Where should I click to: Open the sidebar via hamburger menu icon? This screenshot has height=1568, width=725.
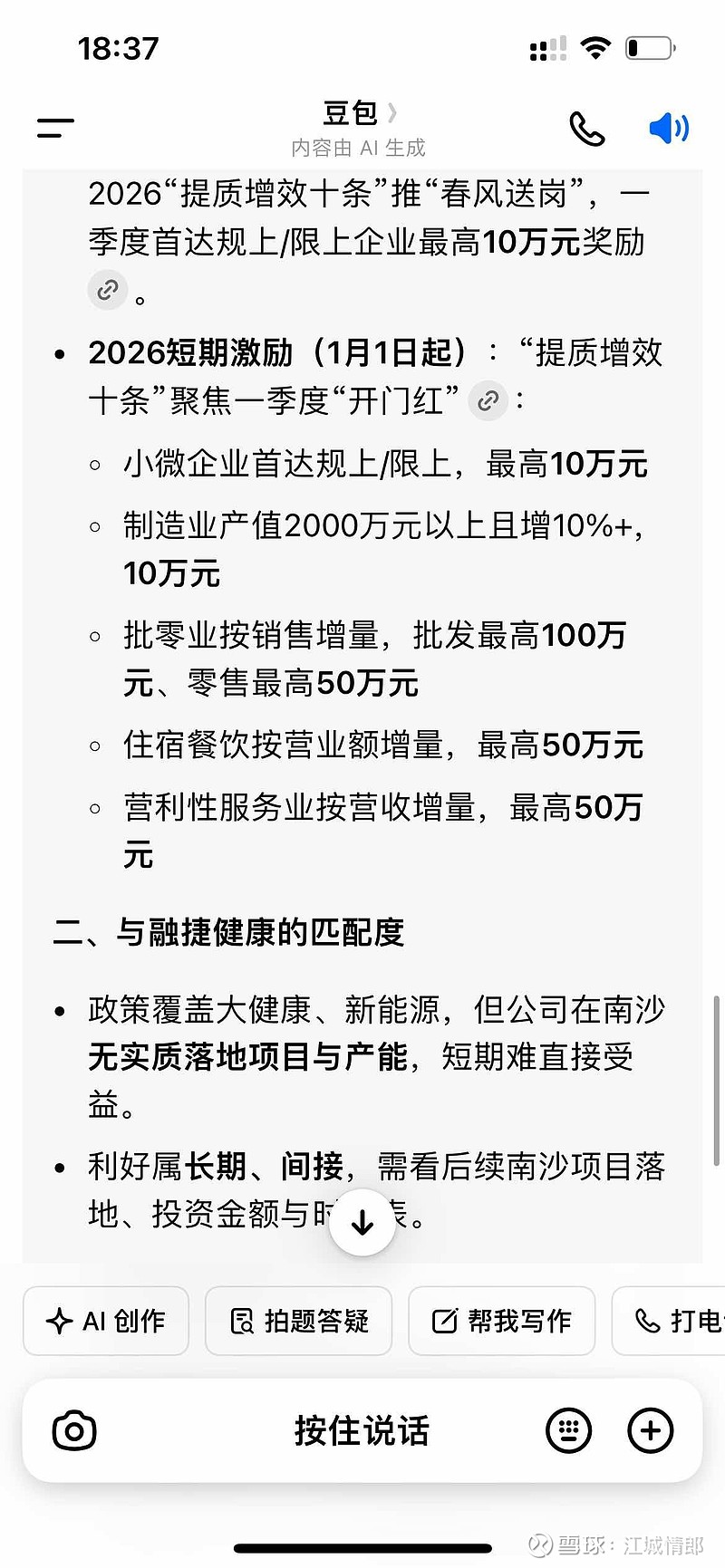coord(54,128)
